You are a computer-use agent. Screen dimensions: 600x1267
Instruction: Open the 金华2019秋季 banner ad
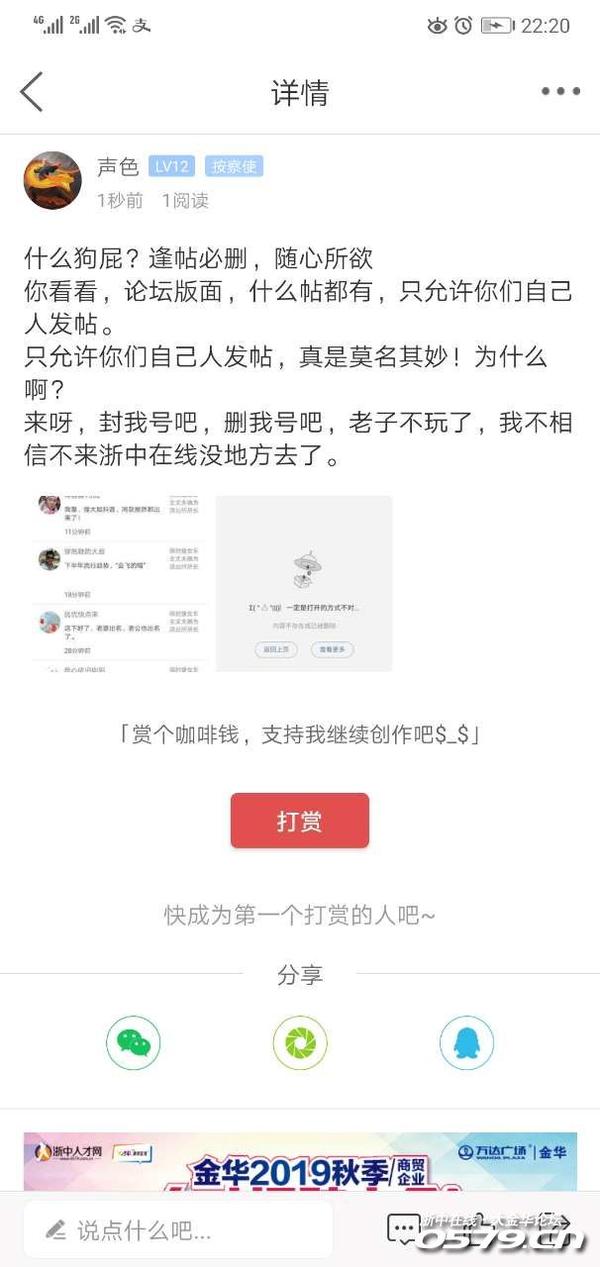pos(300,1162)
